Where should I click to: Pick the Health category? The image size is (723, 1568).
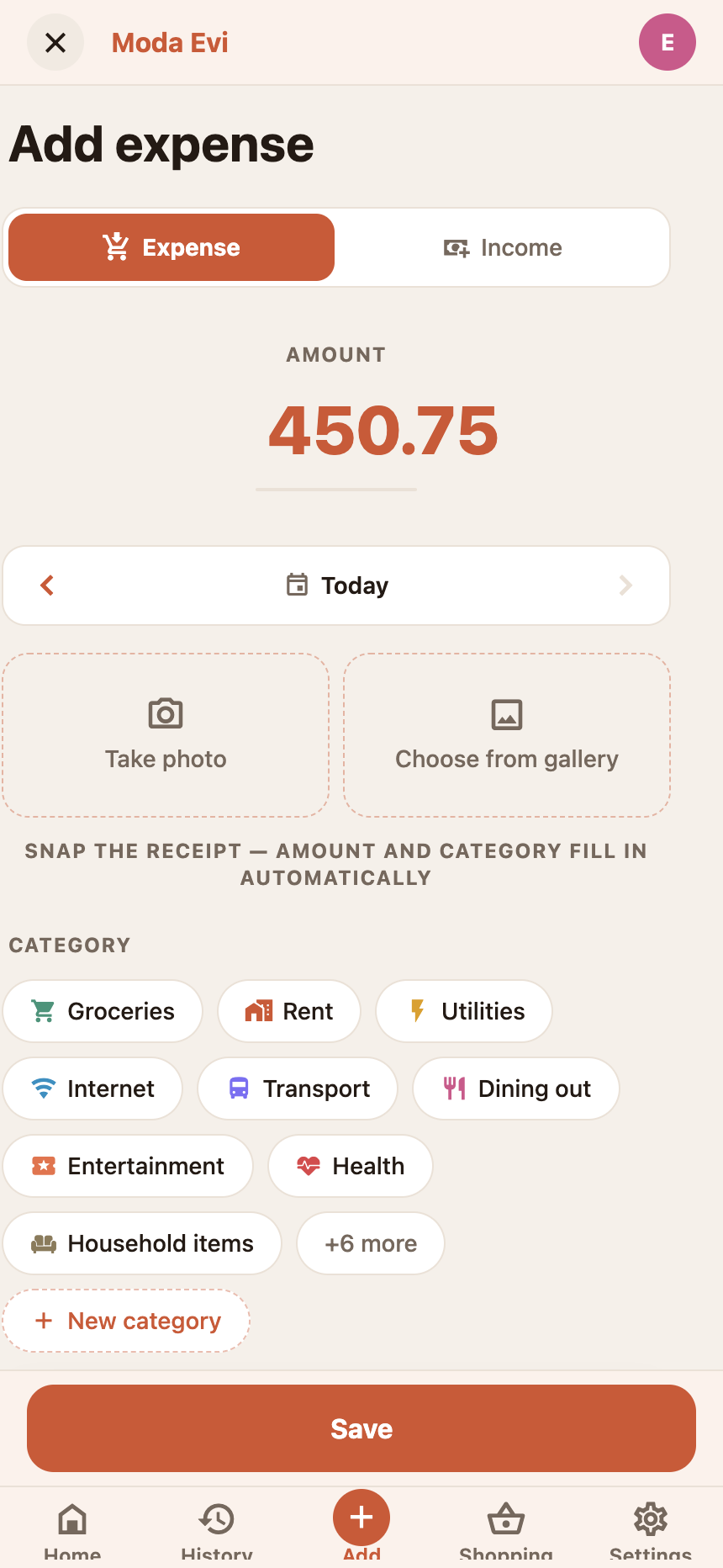point(351,1166)
